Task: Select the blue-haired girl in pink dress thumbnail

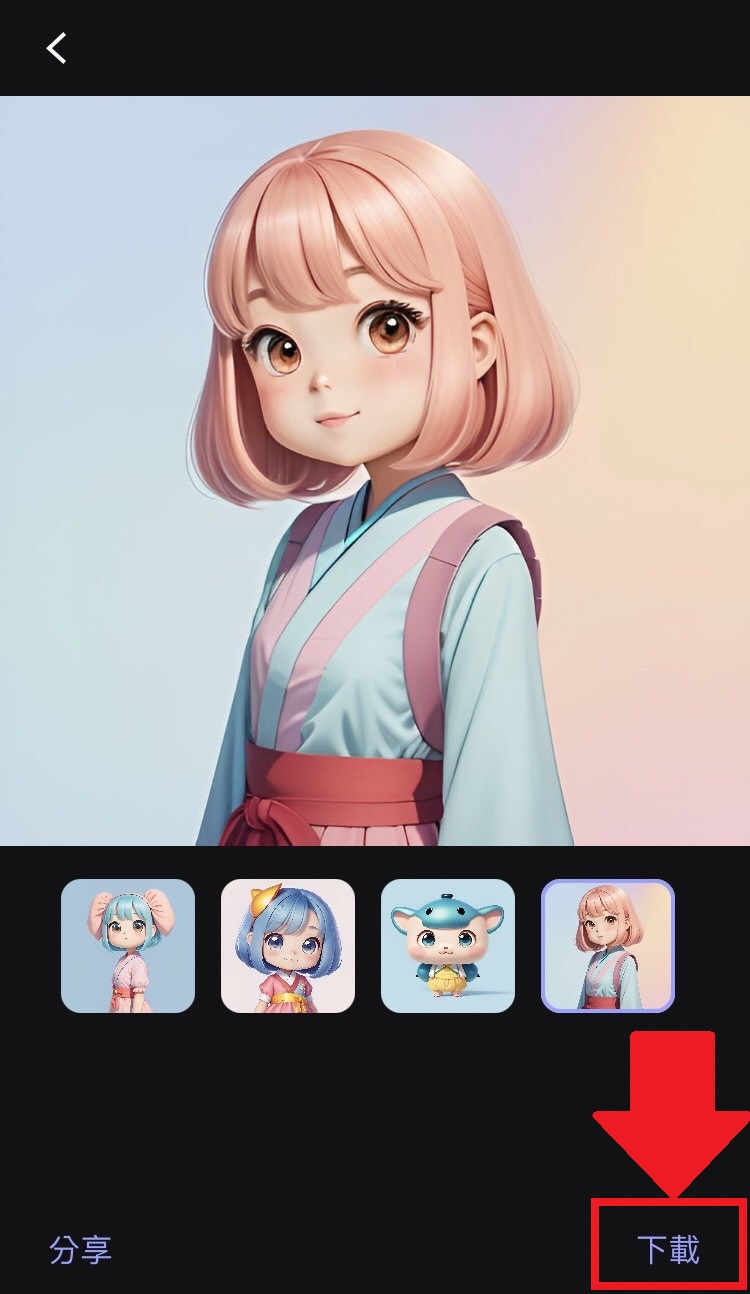Action: coord(288,946)
